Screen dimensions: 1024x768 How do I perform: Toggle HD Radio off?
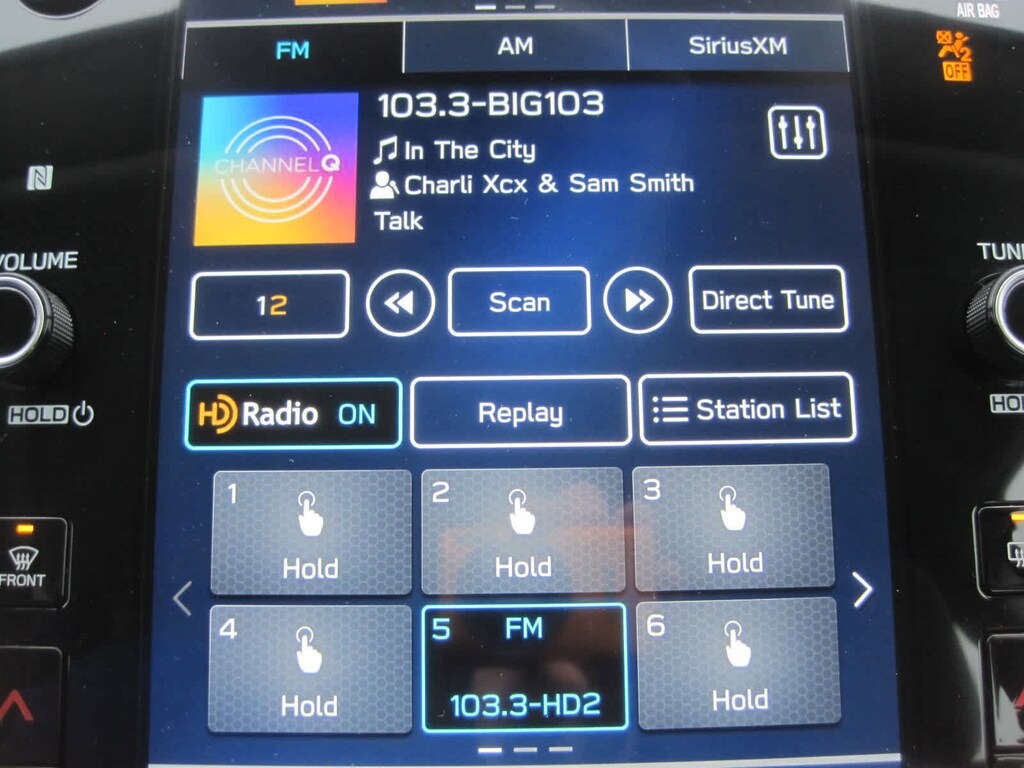(294, 413)
